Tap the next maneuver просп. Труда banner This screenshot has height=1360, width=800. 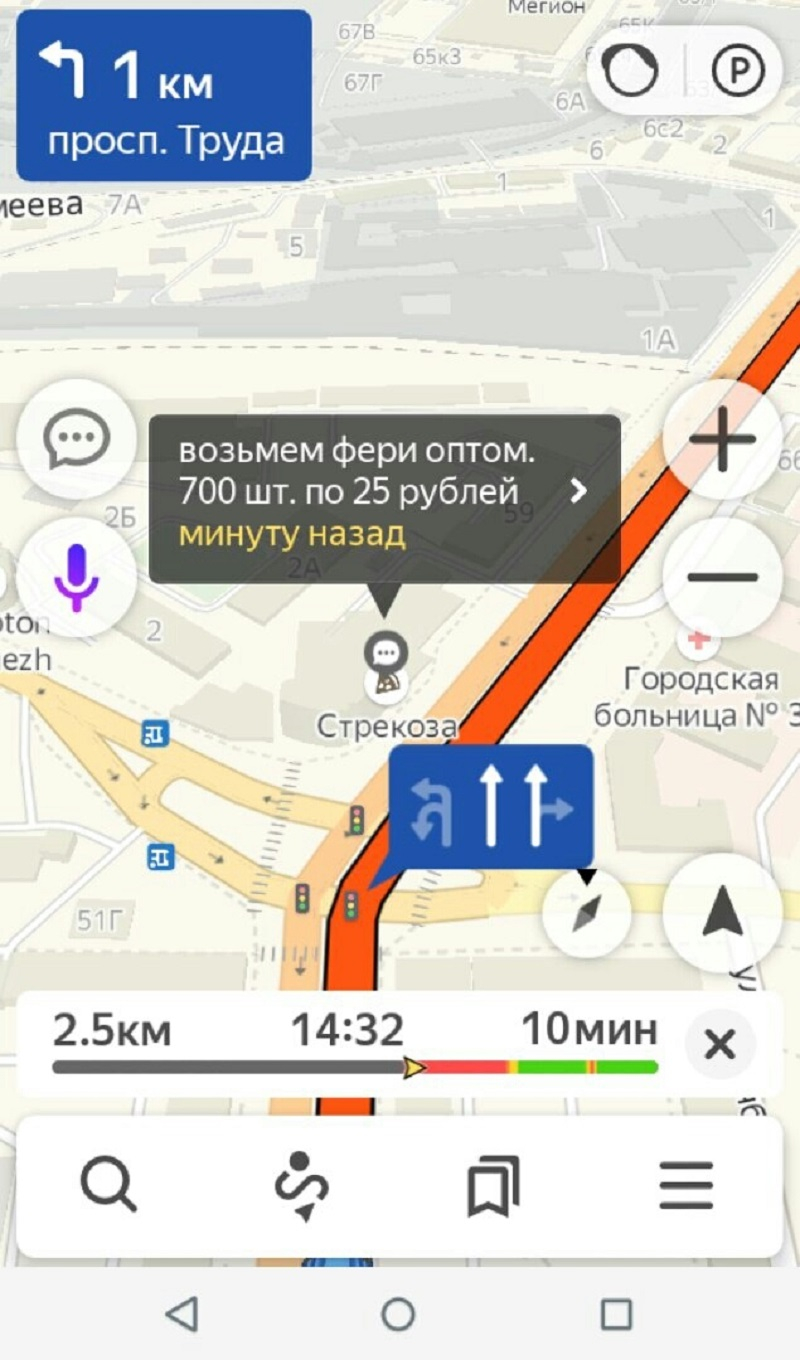164,96
